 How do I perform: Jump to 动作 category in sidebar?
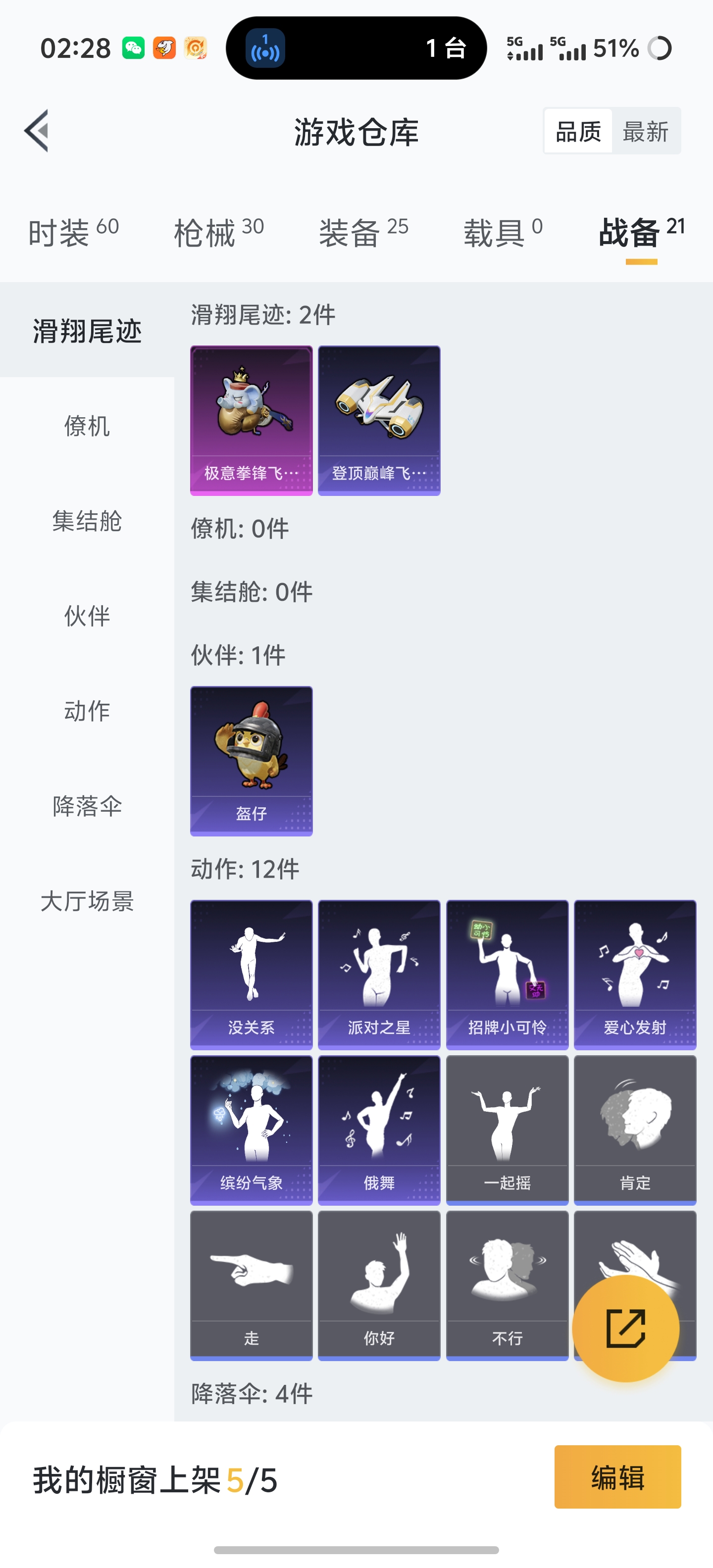pos(87,711)
